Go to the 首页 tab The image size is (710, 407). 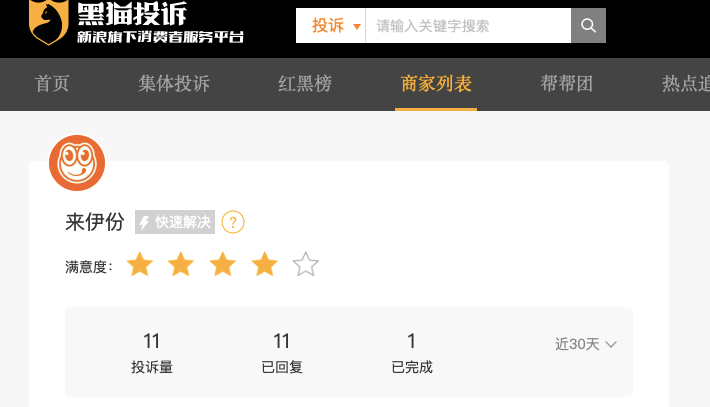pyautogui.click(x=52, y=84)
